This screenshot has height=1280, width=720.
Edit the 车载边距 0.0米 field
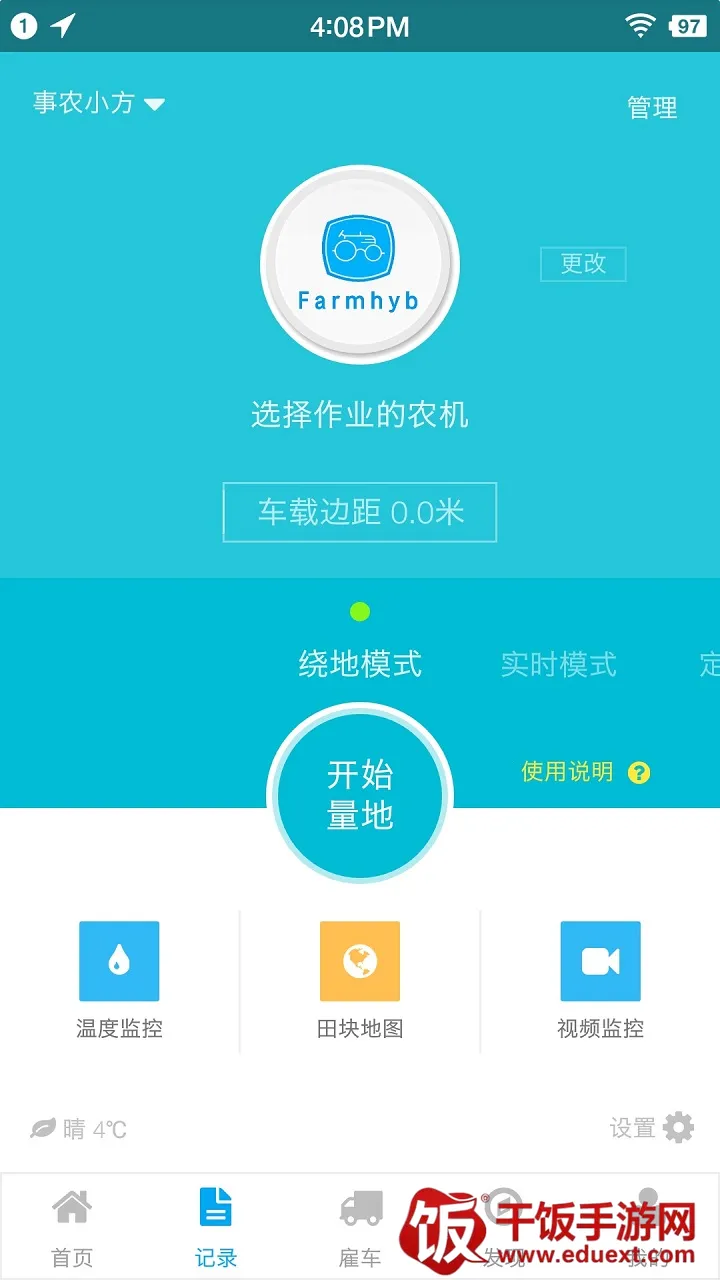[360, 512]
